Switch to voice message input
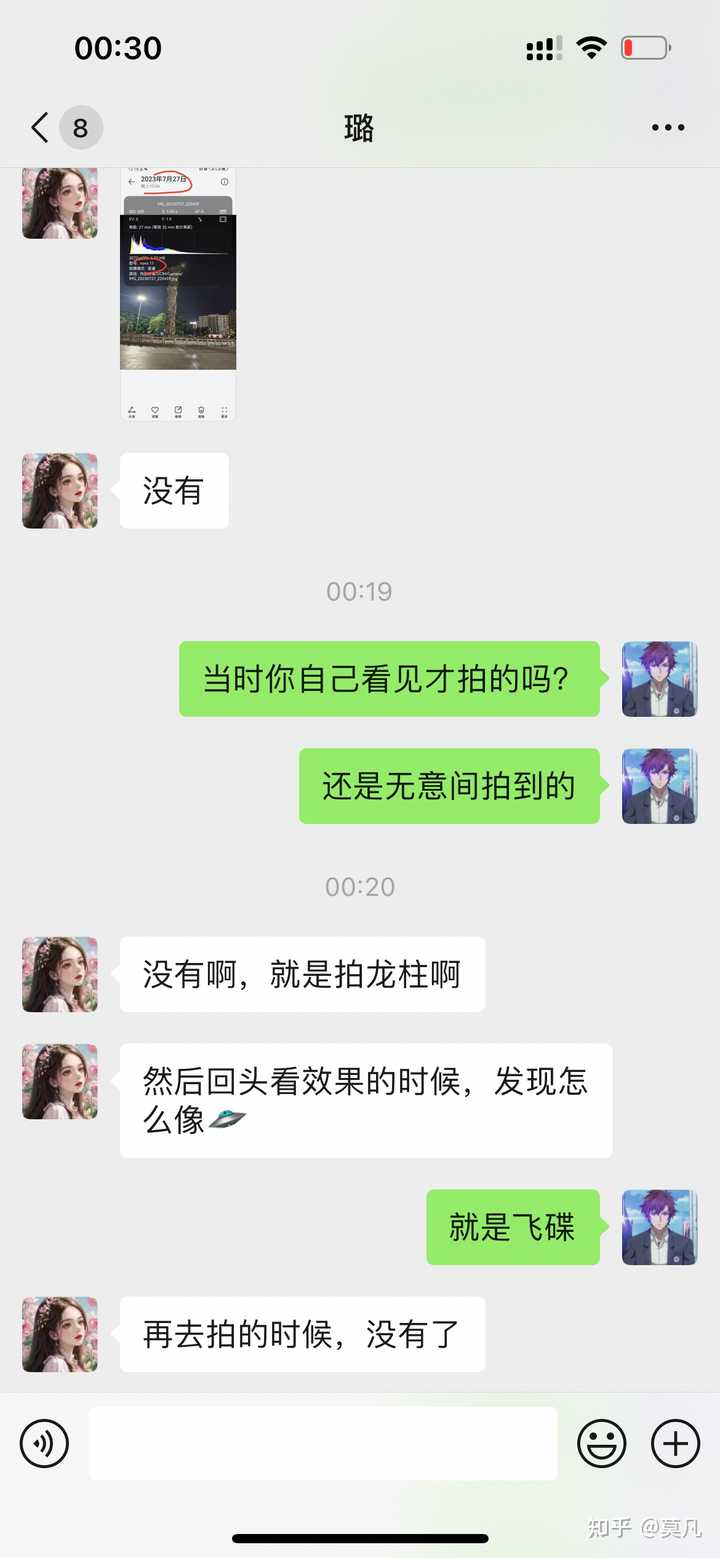This screenshot has height=1558, width=720. [x=44, y=1444]
